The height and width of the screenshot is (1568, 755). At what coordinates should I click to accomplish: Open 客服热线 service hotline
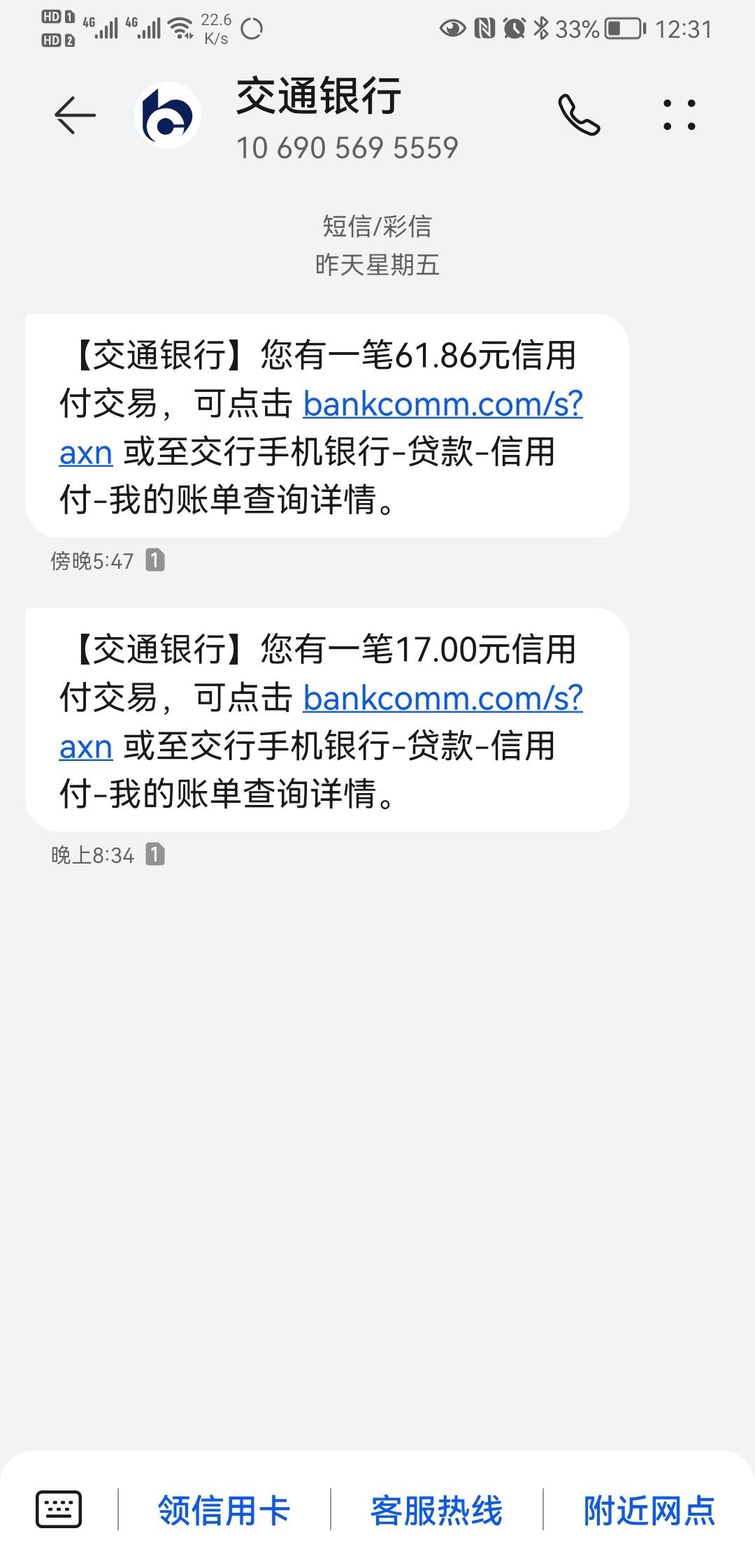(x=436, y=1511)
